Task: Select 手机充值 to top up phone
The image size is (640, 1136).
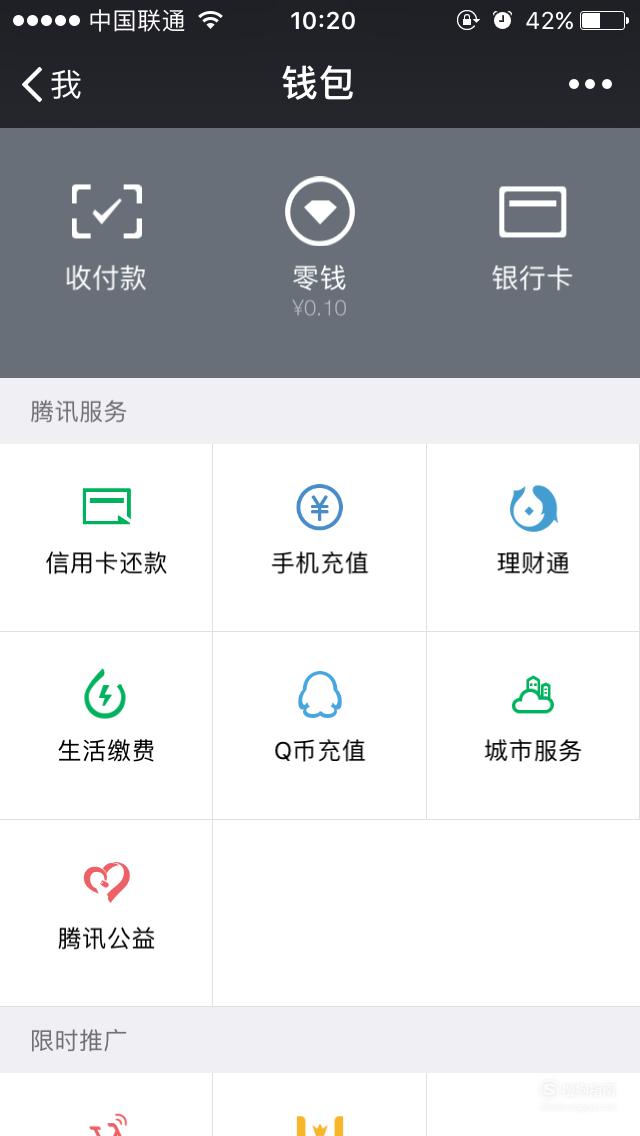Action: (320, 537)
